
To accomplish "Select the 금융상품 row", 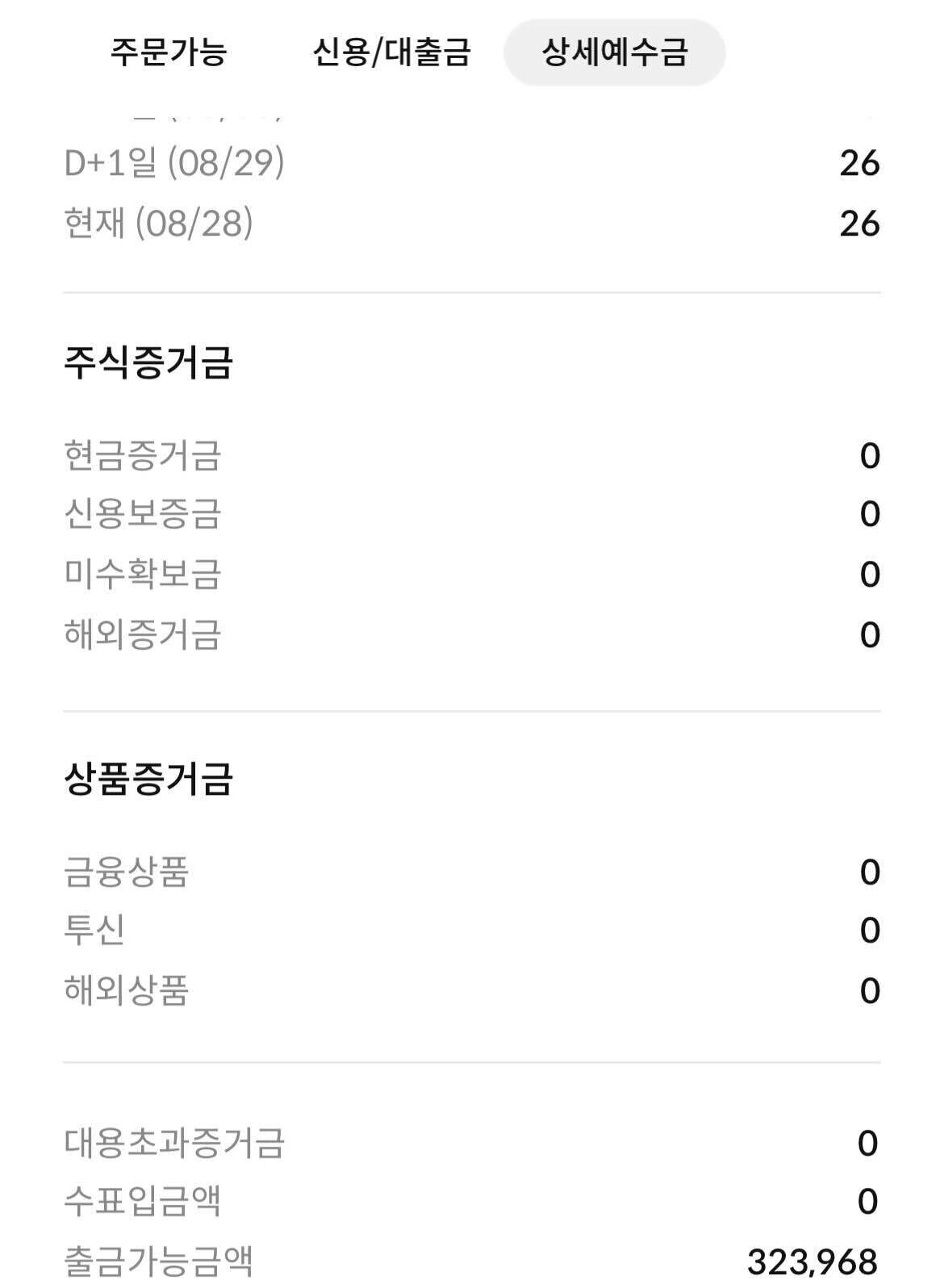I will pos(125,871).
